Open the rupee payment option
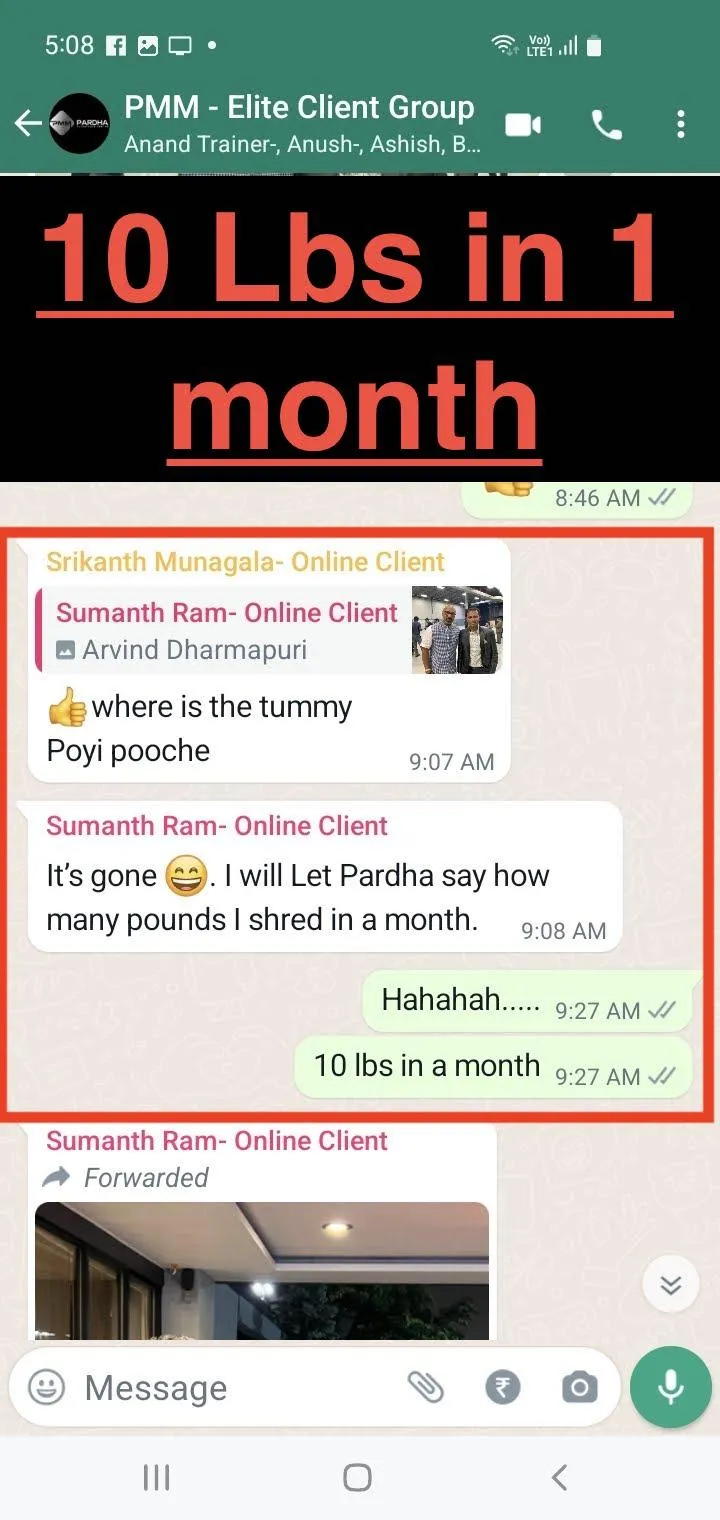 503,1387
